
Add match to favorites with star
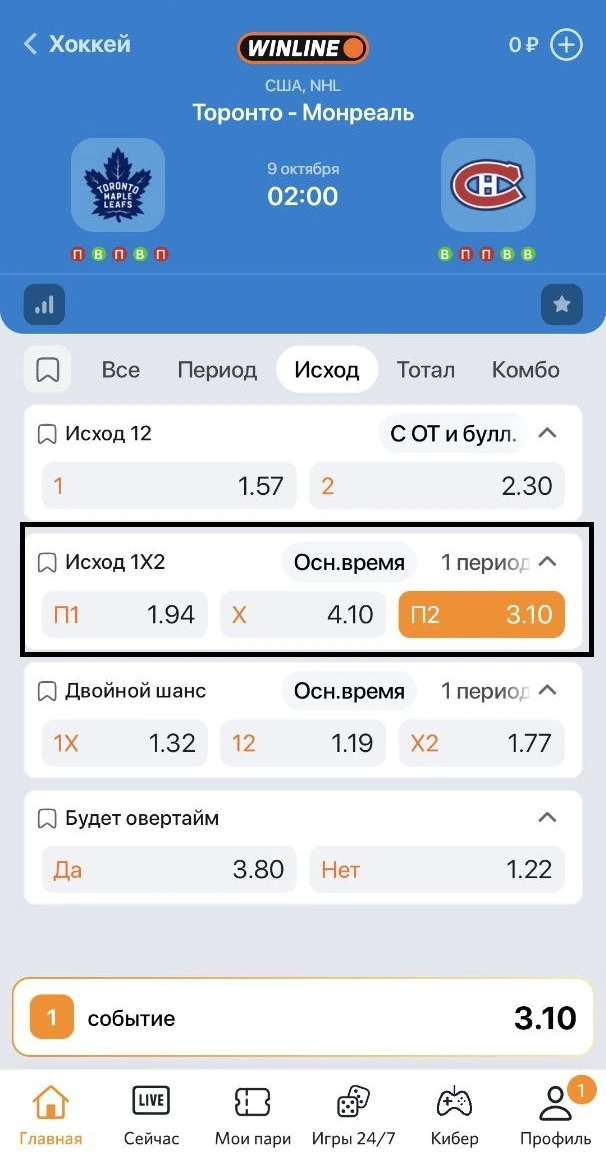point(561,305)
